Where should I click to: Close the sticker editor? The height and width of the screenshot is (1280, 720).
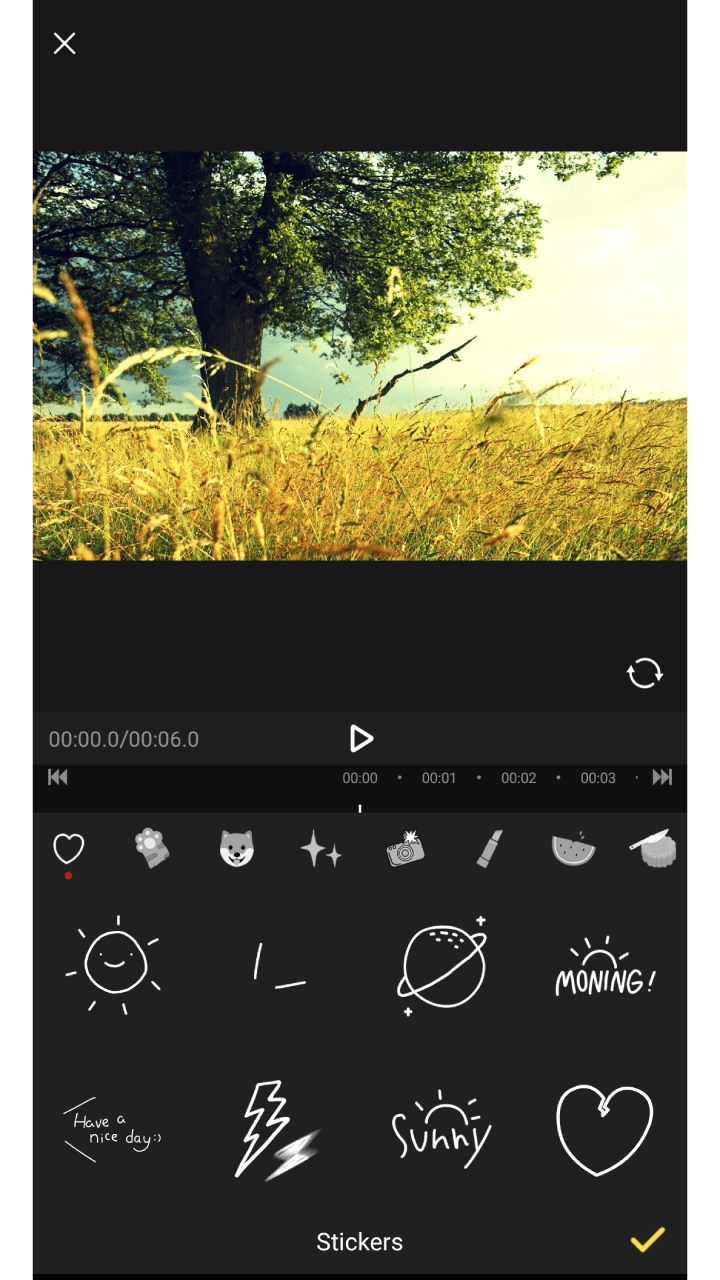64,43
